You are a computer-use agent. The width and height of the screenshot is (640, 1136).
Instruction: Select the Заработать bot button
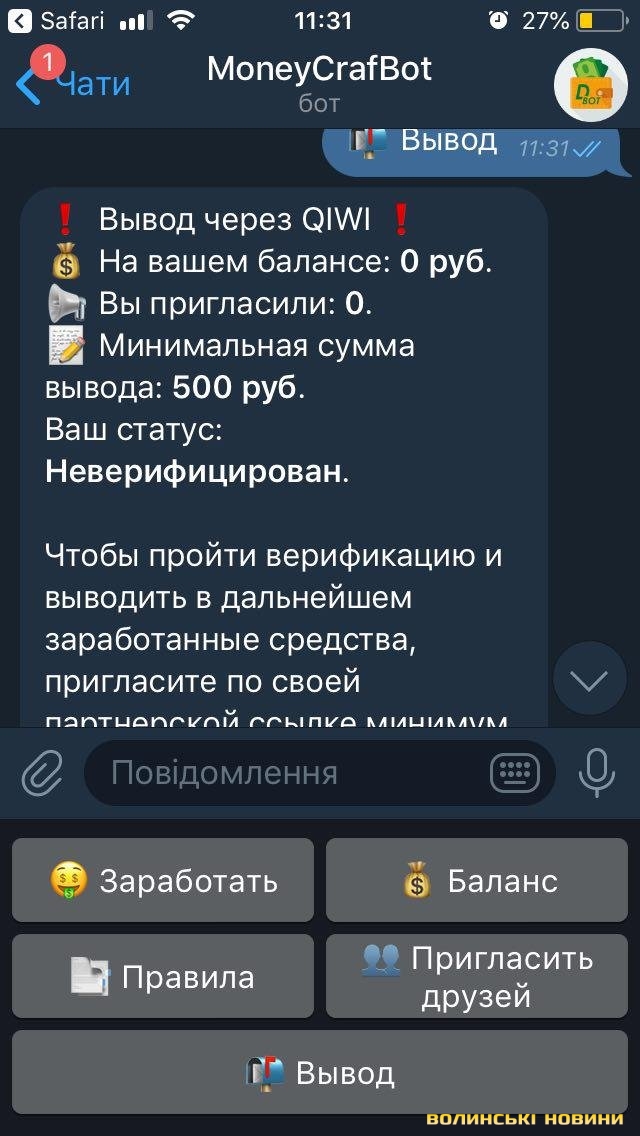[163, 880]
